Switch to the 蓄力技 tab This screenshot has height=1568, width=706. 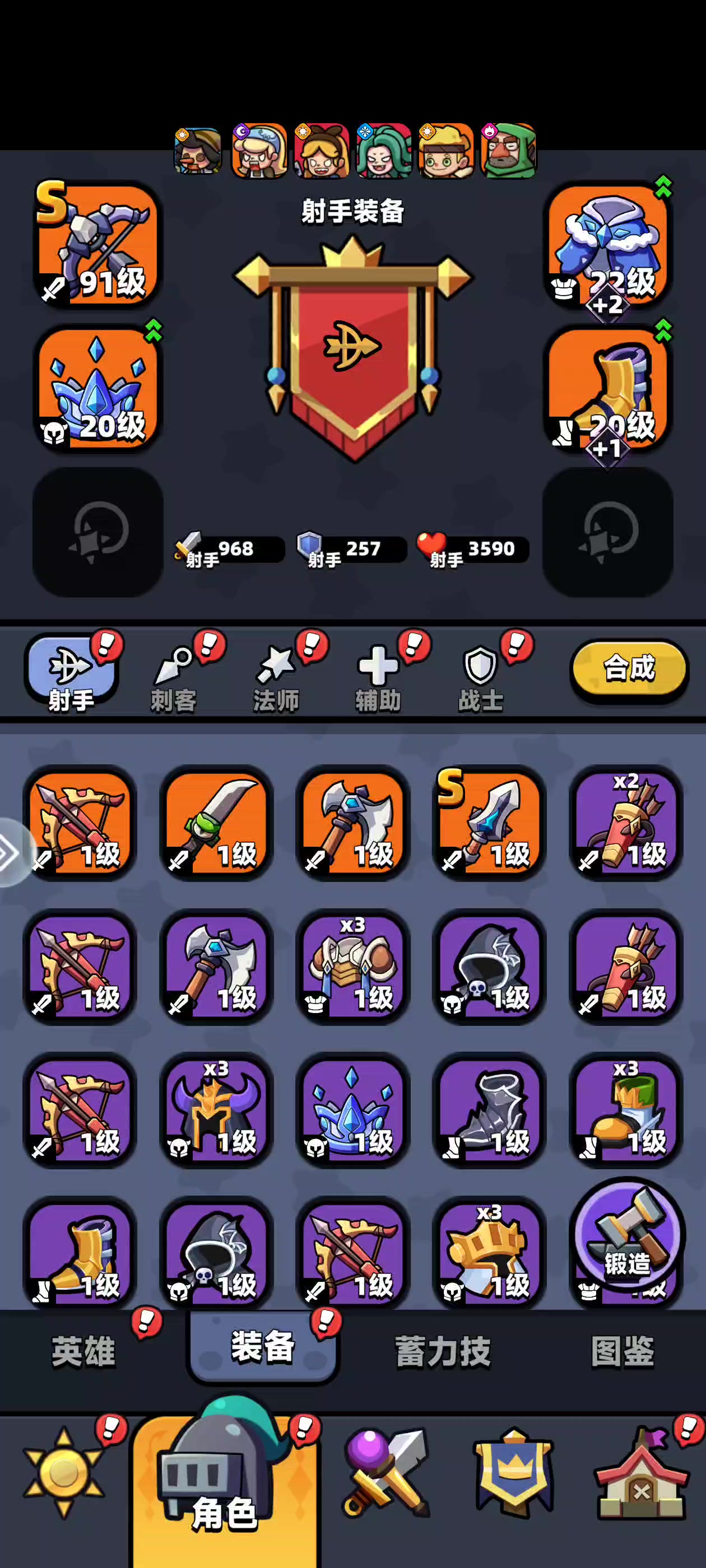point(443,1351)
